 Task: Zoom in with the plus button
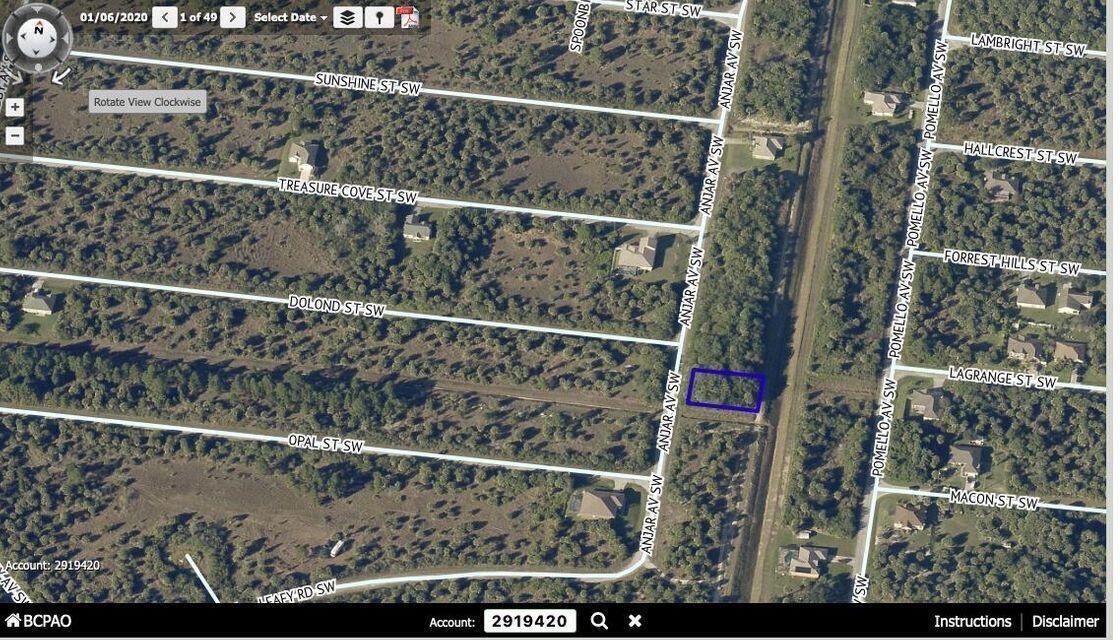[15, 107]
